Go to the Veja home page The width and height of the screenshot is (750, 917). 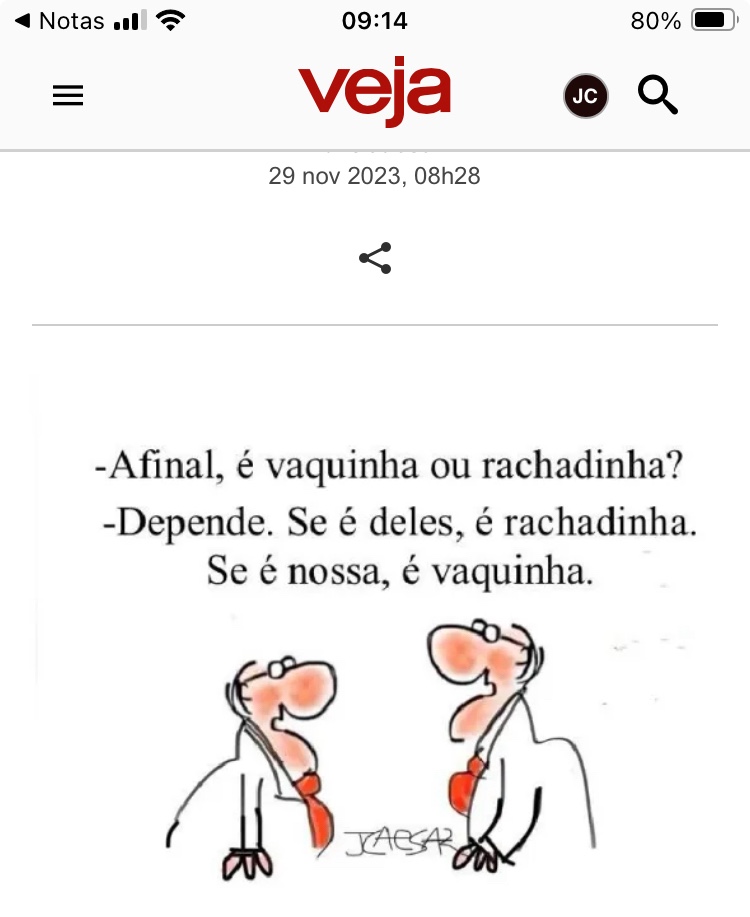coord(374,94)
